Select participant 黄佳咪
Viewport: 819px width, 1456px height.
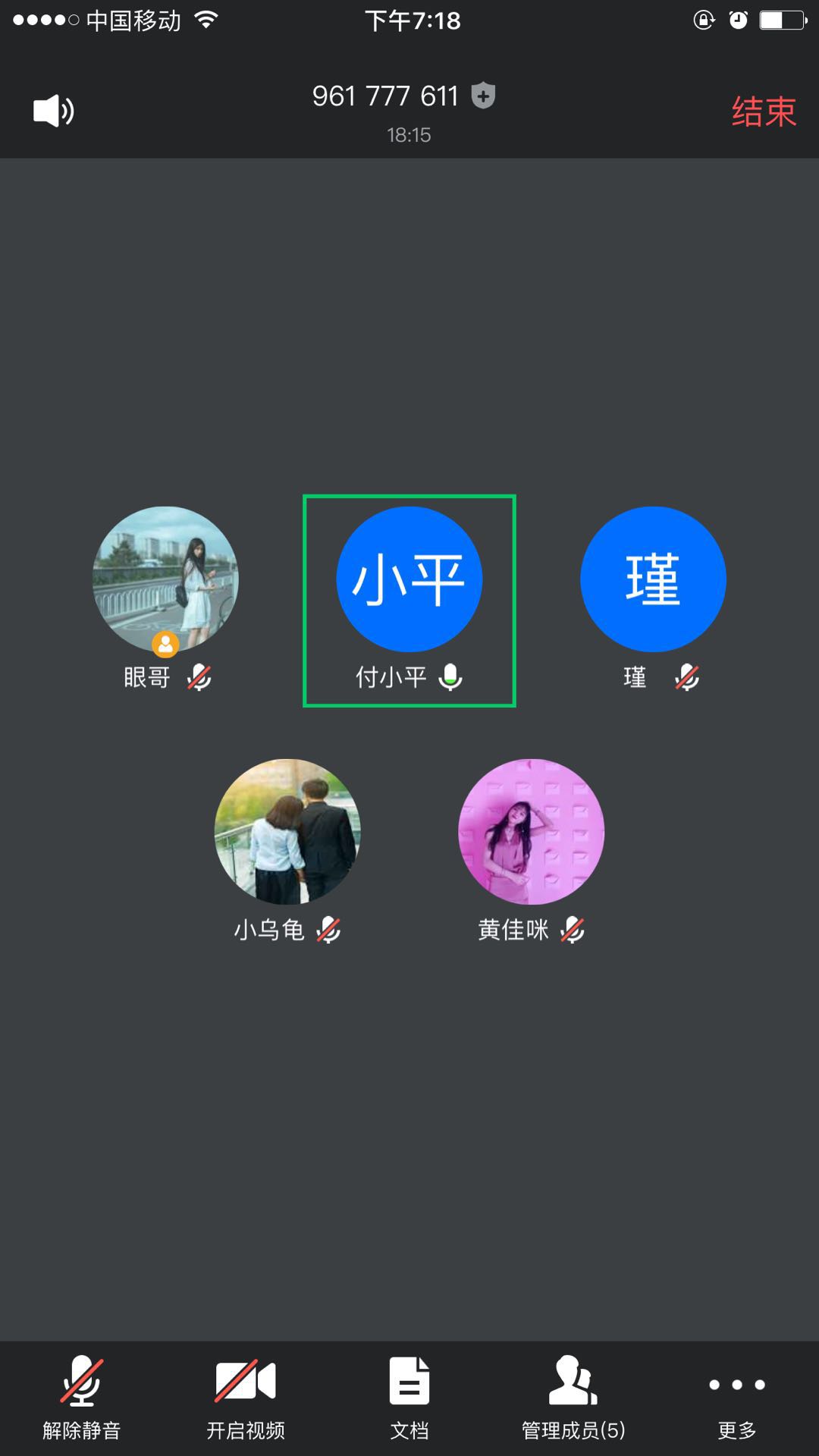click(531, 832)
